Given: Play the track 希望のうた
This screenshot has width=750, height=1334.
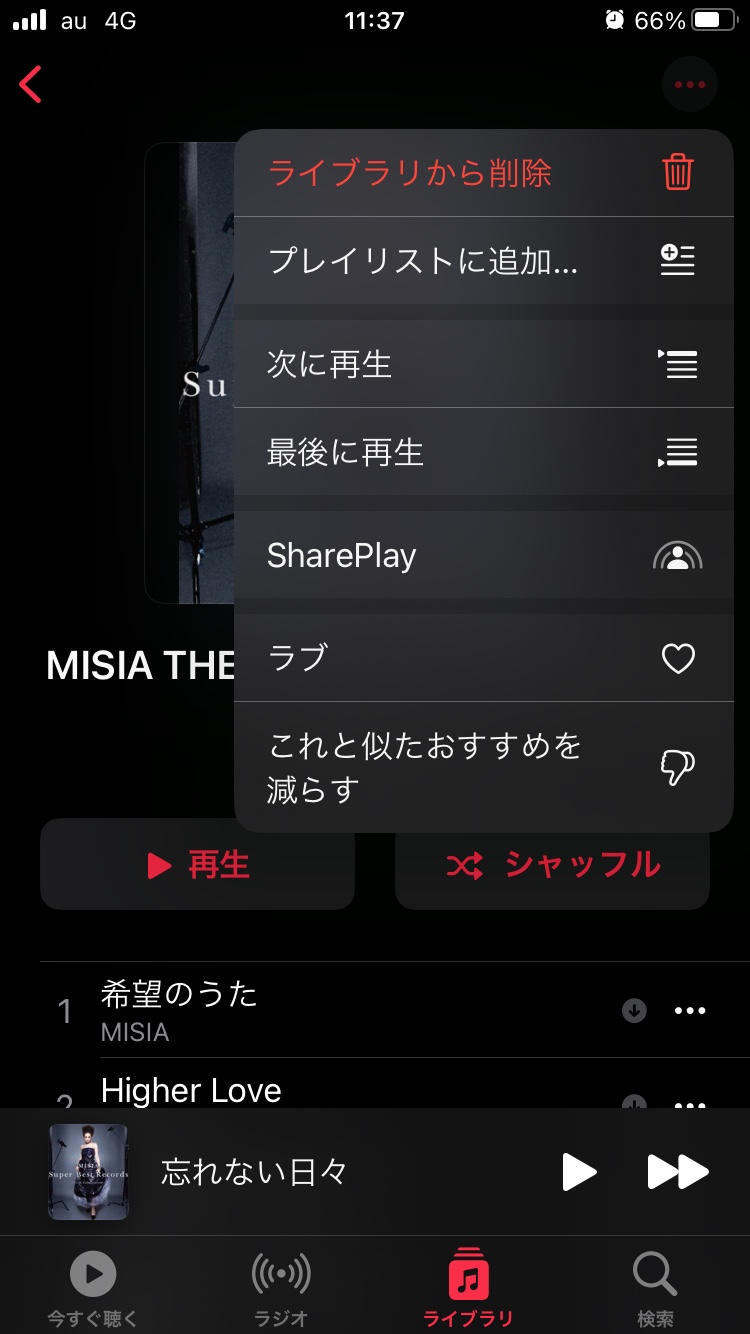Looking at the screenshot, I should point(300,1010).
